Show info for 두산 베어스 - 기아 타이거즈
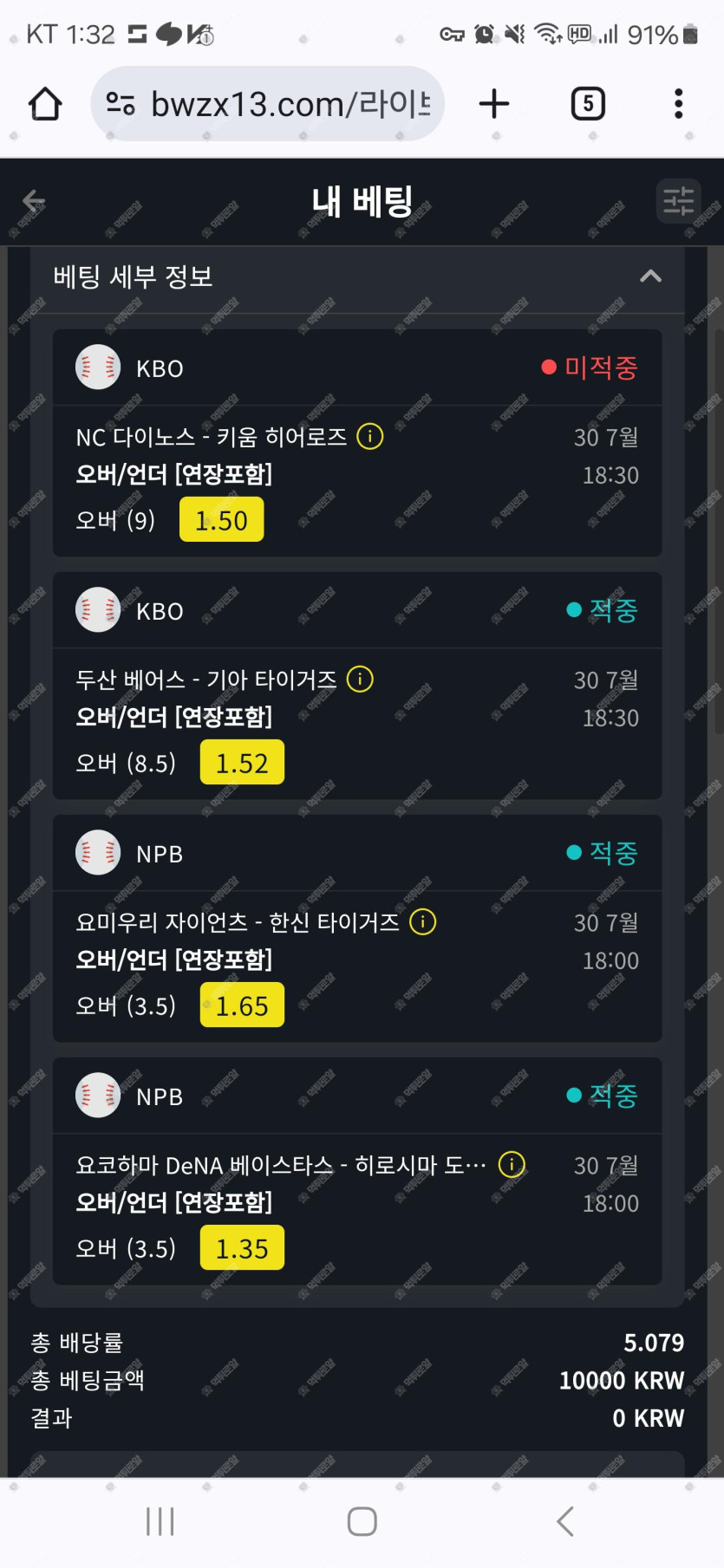724x1568 pixels. (x=360, y=679)
